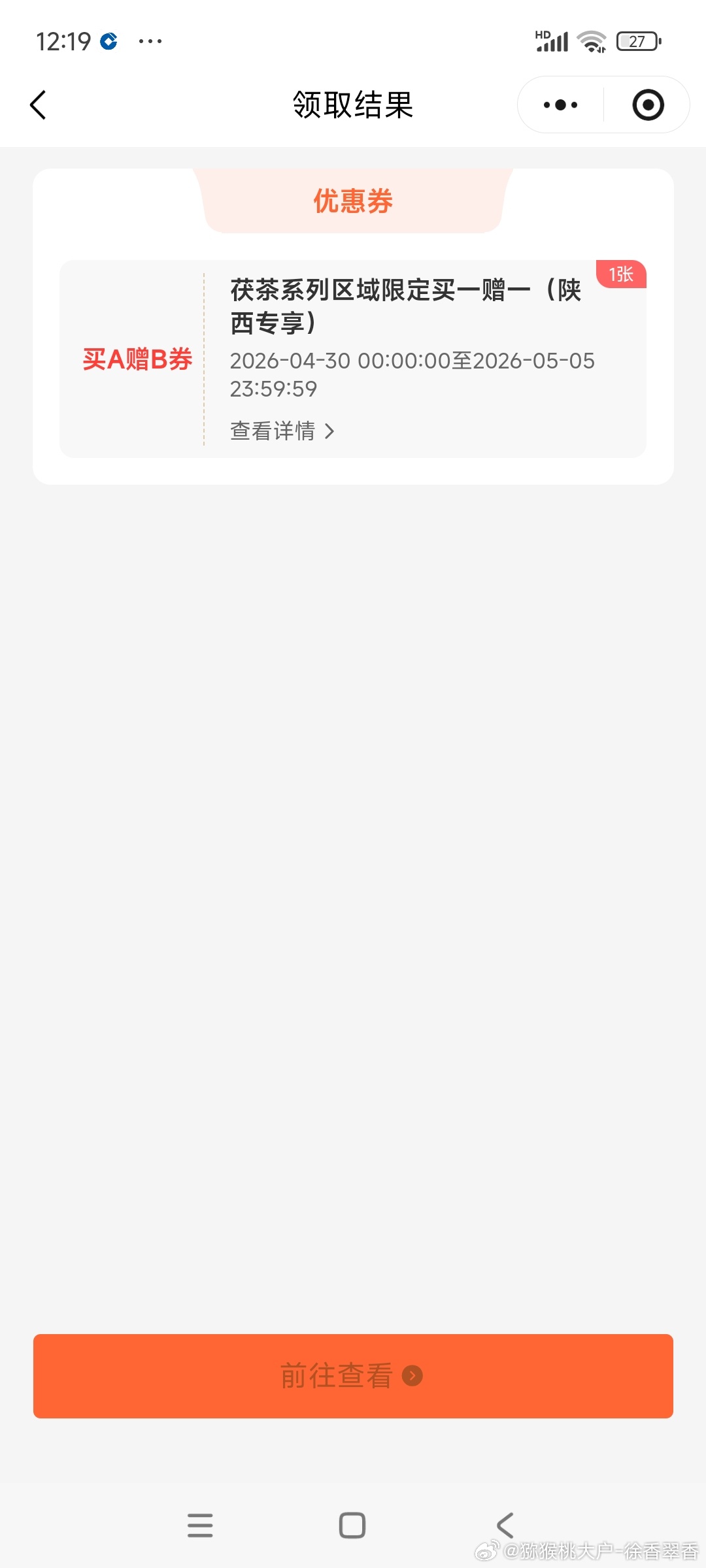This screenshot has height=1568, width=706.
Task: Open the mini program three-dot menu
Action: click(x=560, y=105)
